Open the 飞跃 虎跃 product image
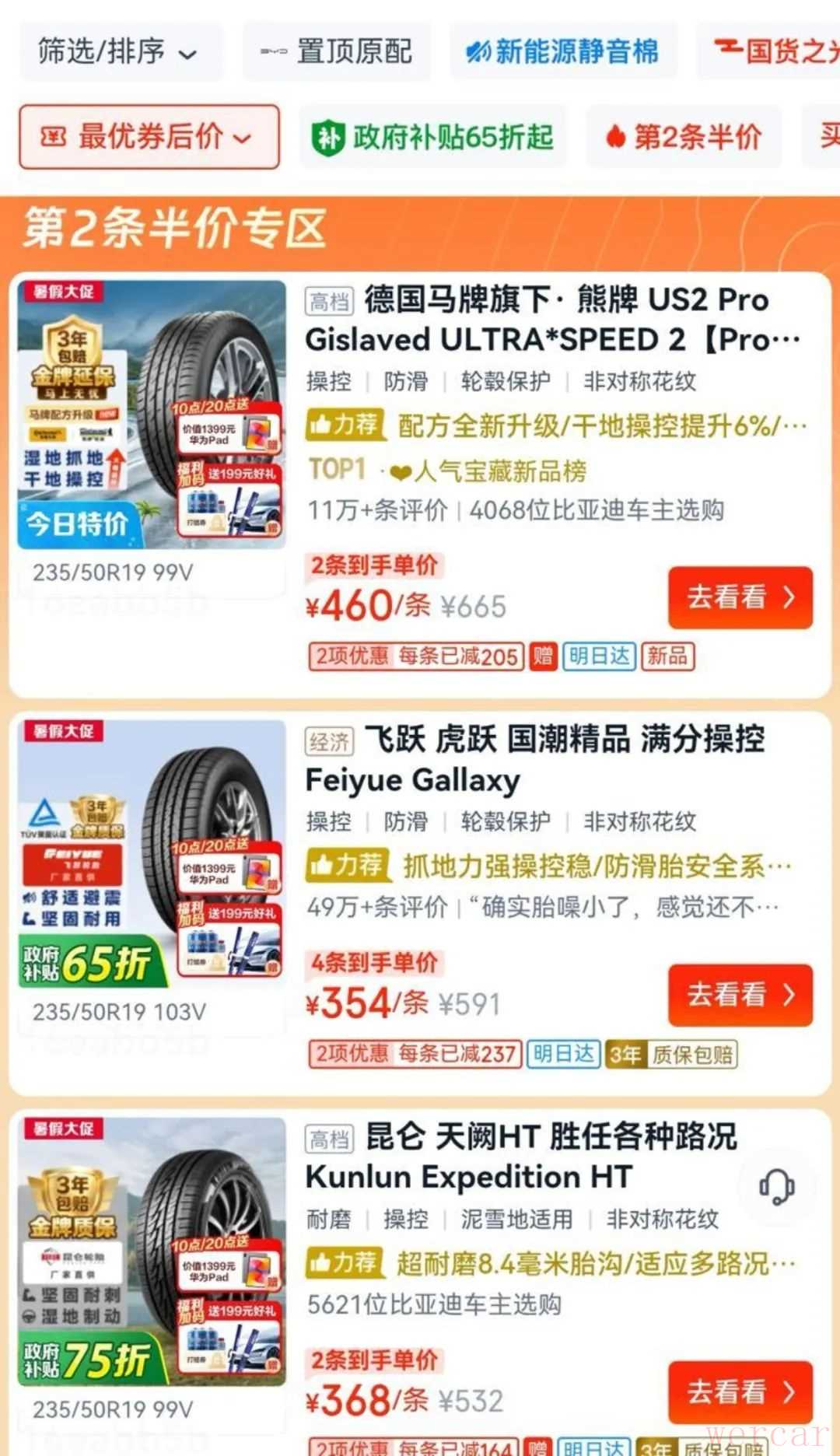 (152, 854)
